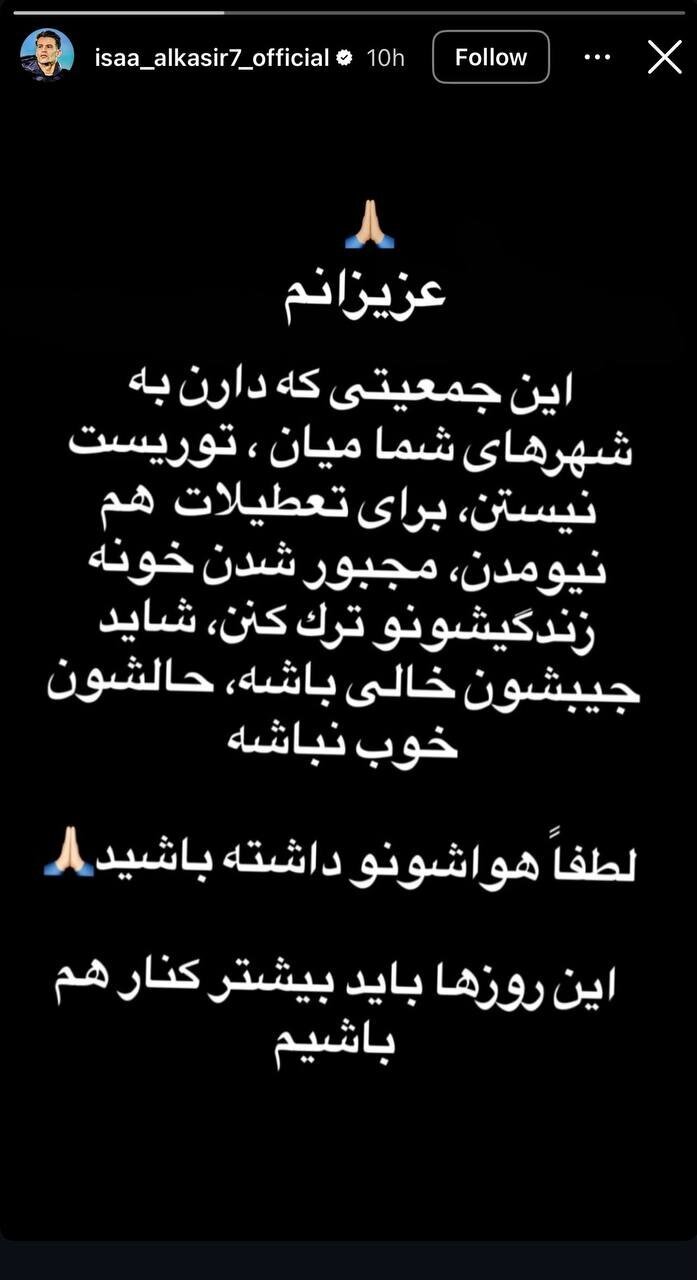Tap the isaa_alkasir7_official username
This screenshot has width=697, height=1280.
click(211, 58)
